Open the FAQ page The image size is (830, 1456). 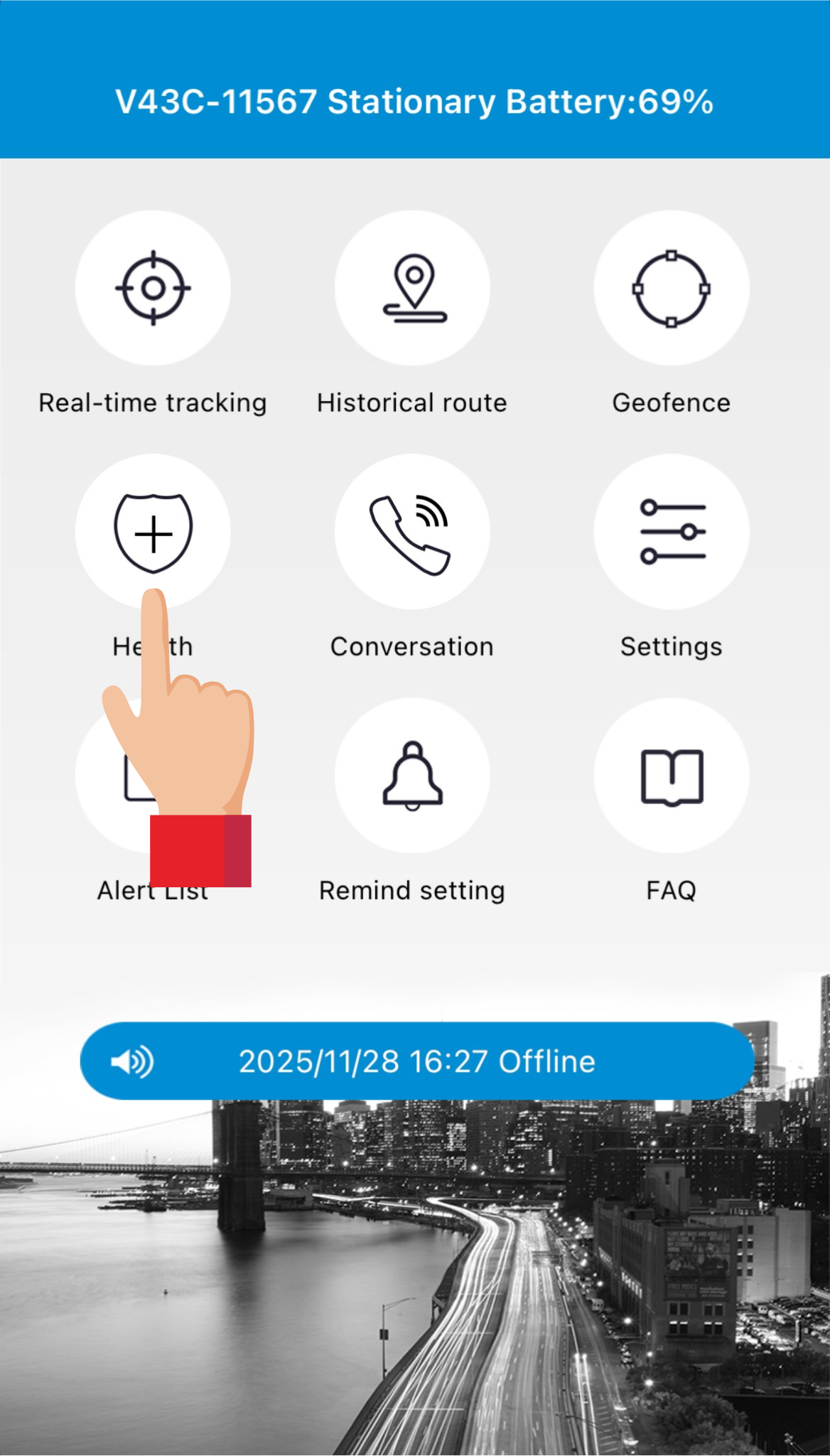[x=672, y=775]
